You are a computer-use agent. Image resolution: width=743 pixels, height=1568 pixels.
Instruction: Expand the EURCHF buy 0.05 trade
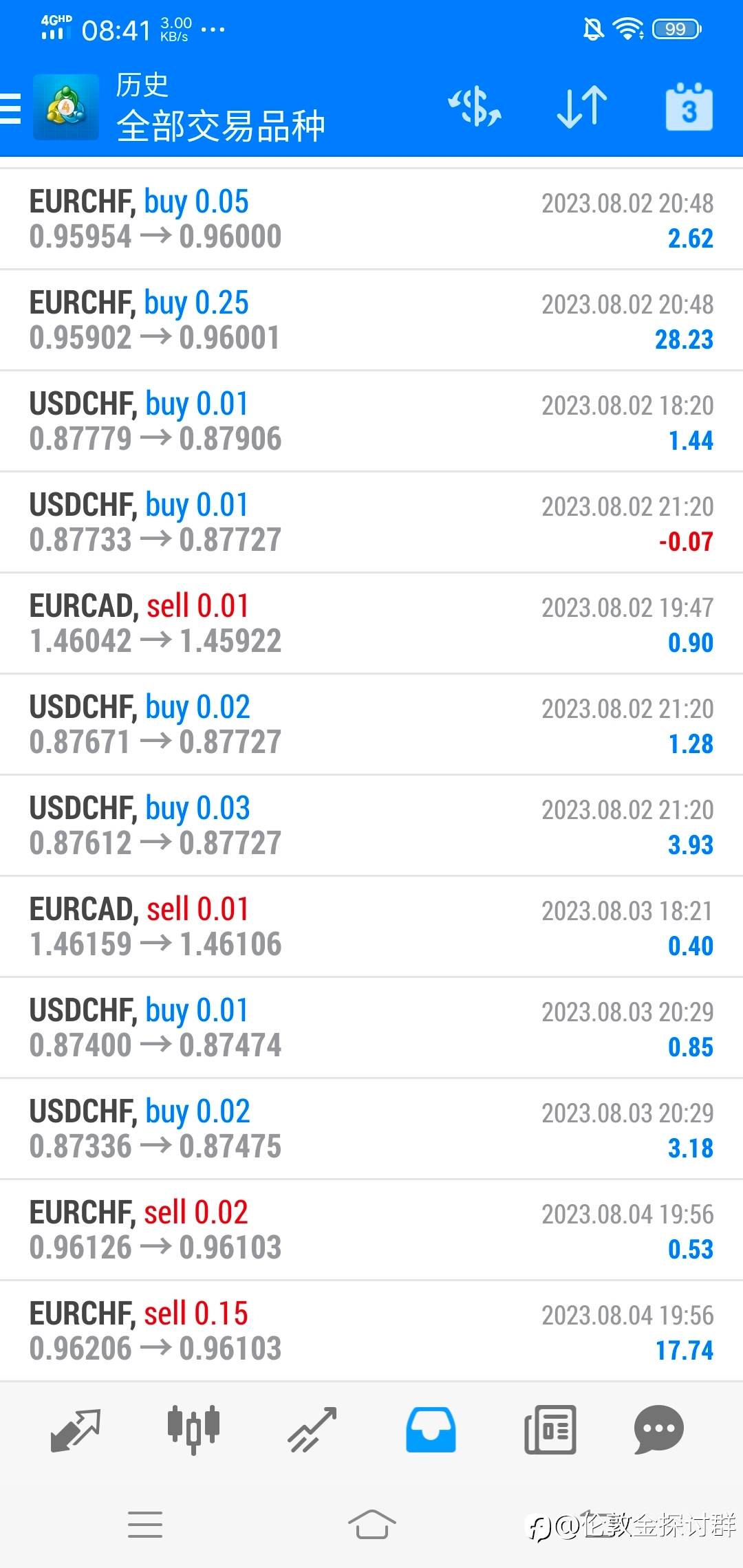(x=371, y=219)
